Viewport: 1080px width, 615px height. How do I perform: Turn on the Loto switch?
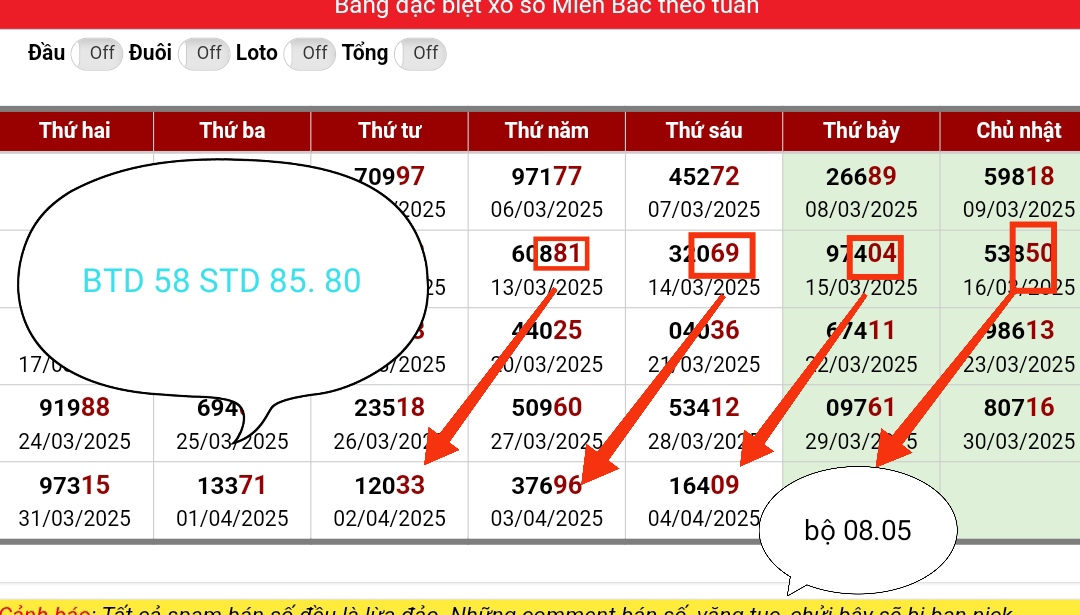tap(310, 53)
